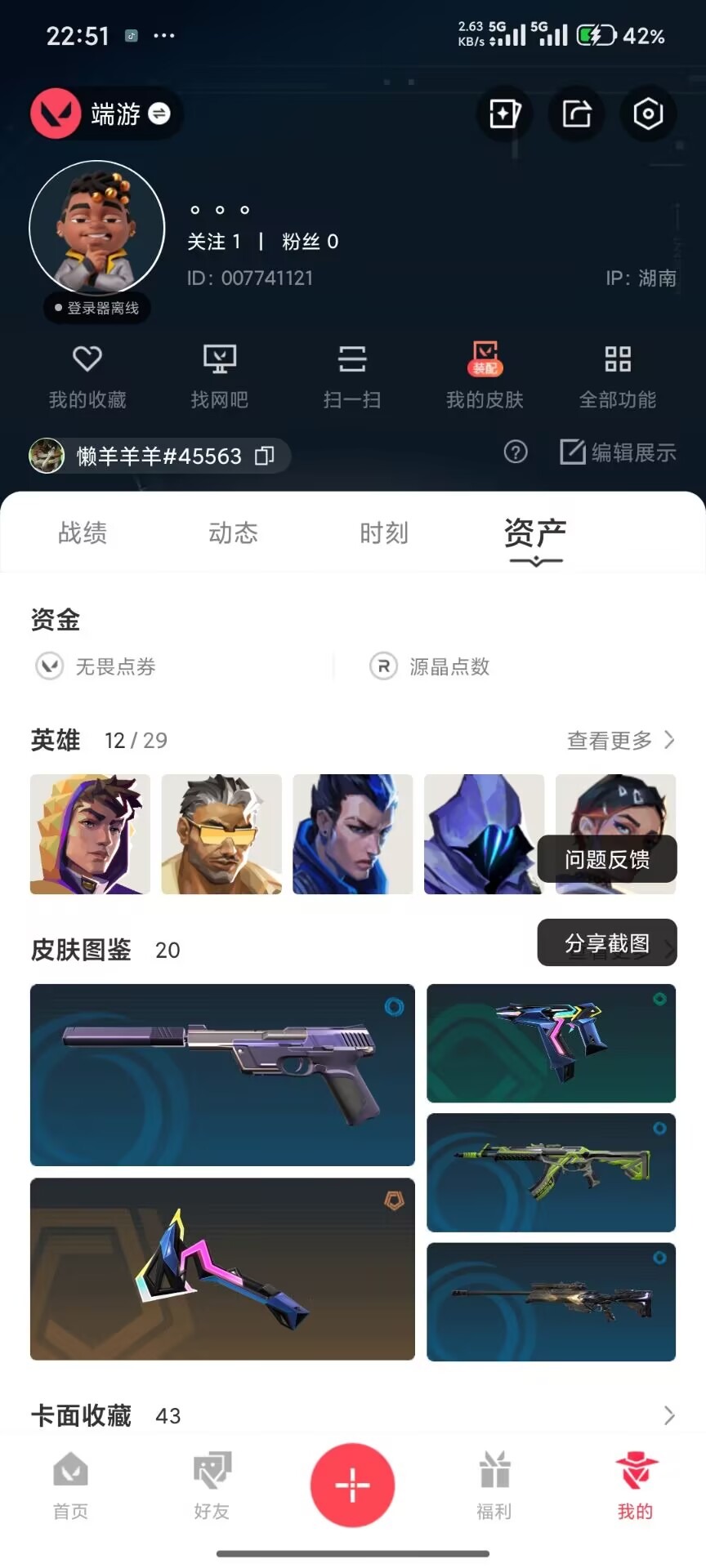Switch game mode via 端游 selector

pyautogui.click(x=106, y=114)
